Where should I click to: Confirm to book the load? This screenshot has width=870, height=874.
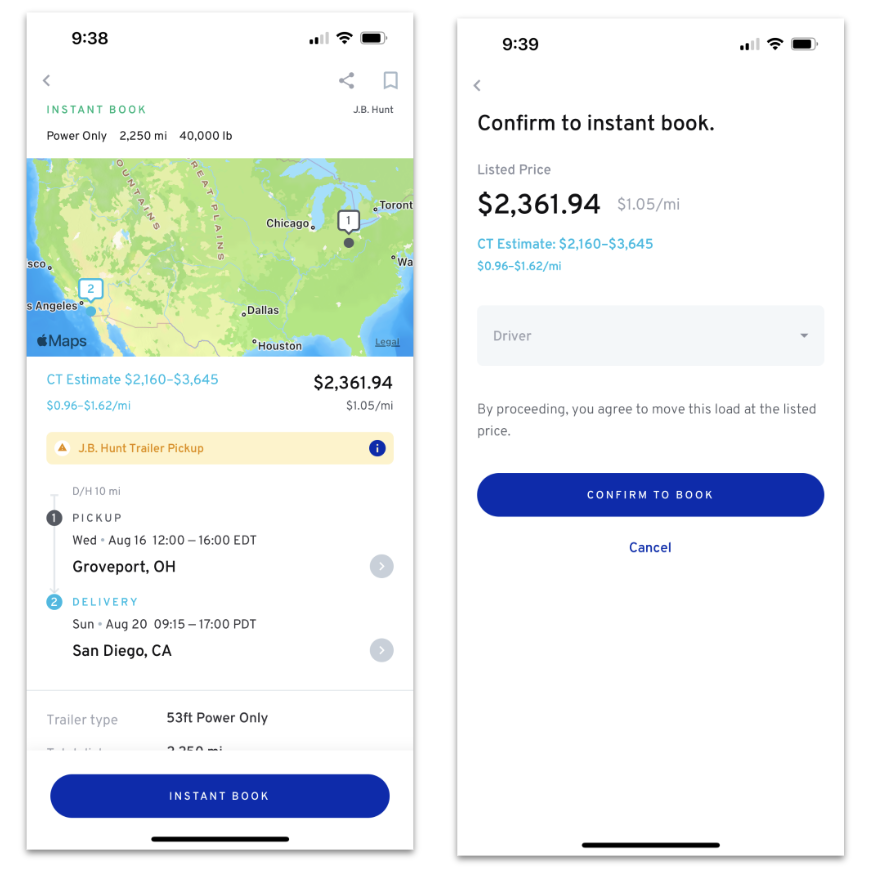point(650,495)
